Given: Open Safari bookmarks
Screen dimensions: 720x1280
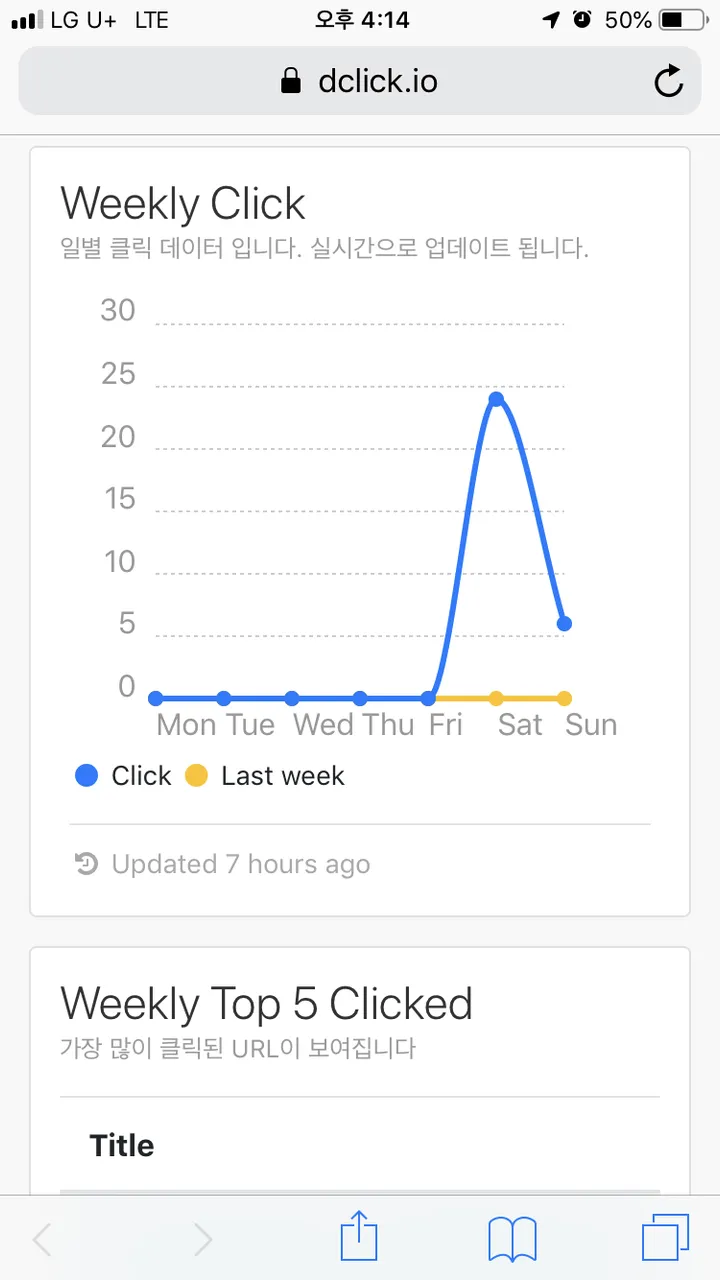Looking at the screenshot, I should 512,1240.
